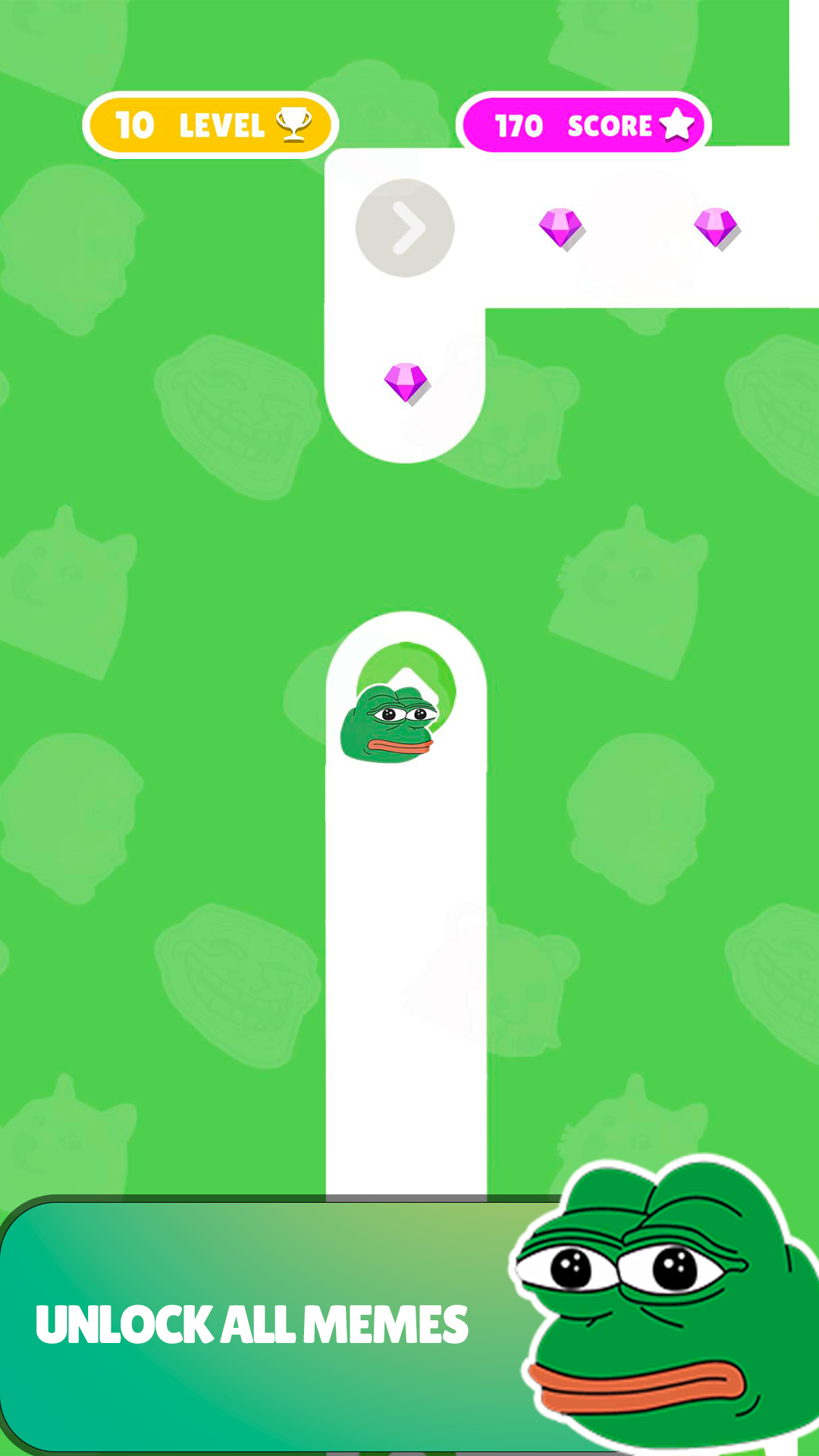The height and width of the screenshot is (1456, 819).
Task: Tap the level number 10
Action: coord(136,124)
